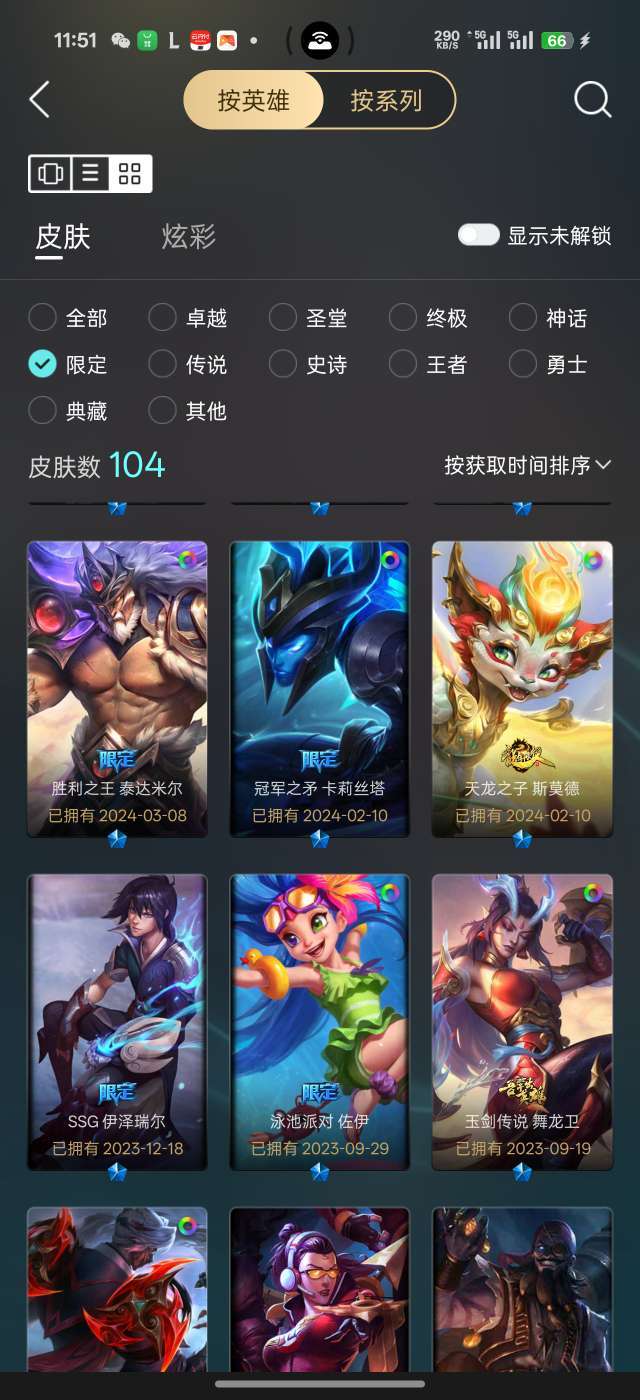Open the 冠军之矛 卡莉丝塔 skin card

319,688
